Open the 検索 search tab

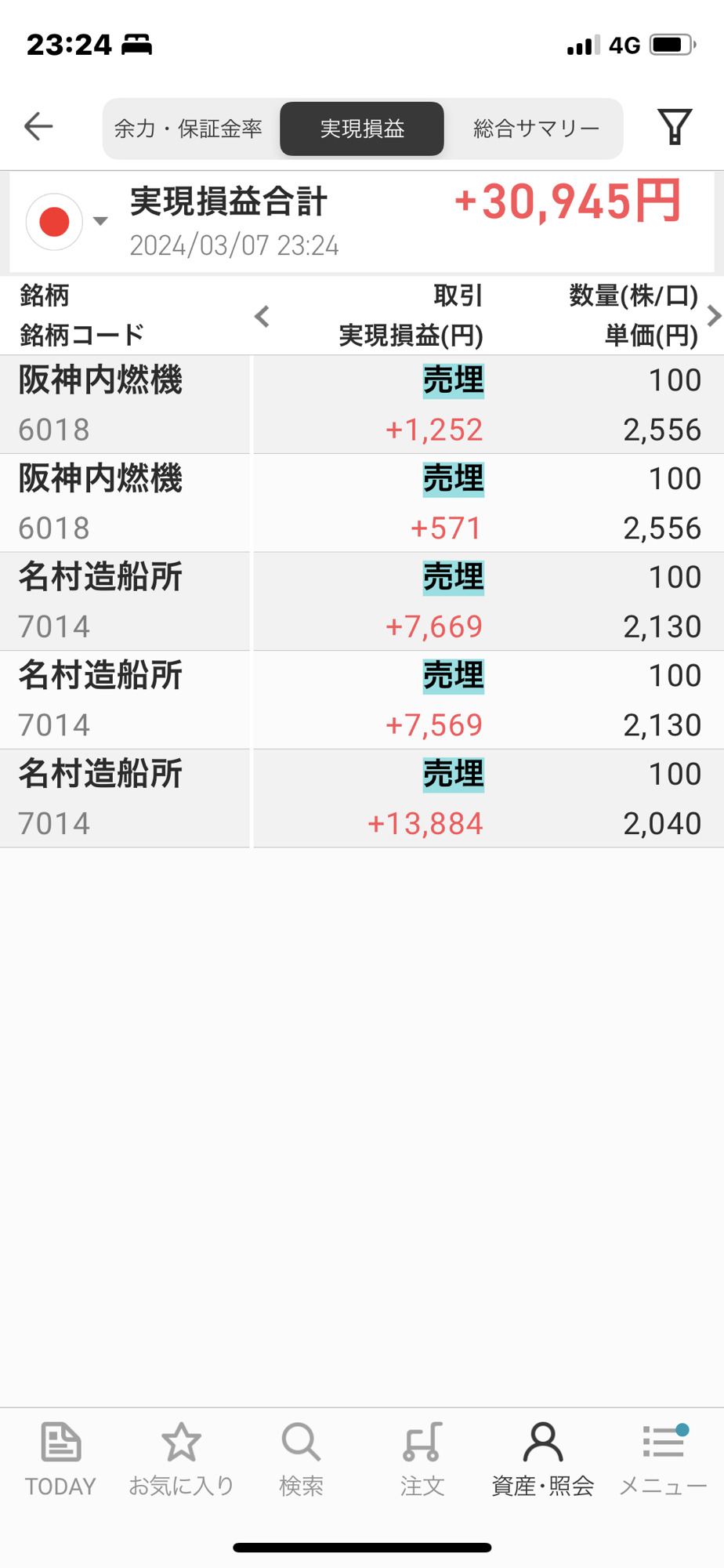tap(302, 1459)
